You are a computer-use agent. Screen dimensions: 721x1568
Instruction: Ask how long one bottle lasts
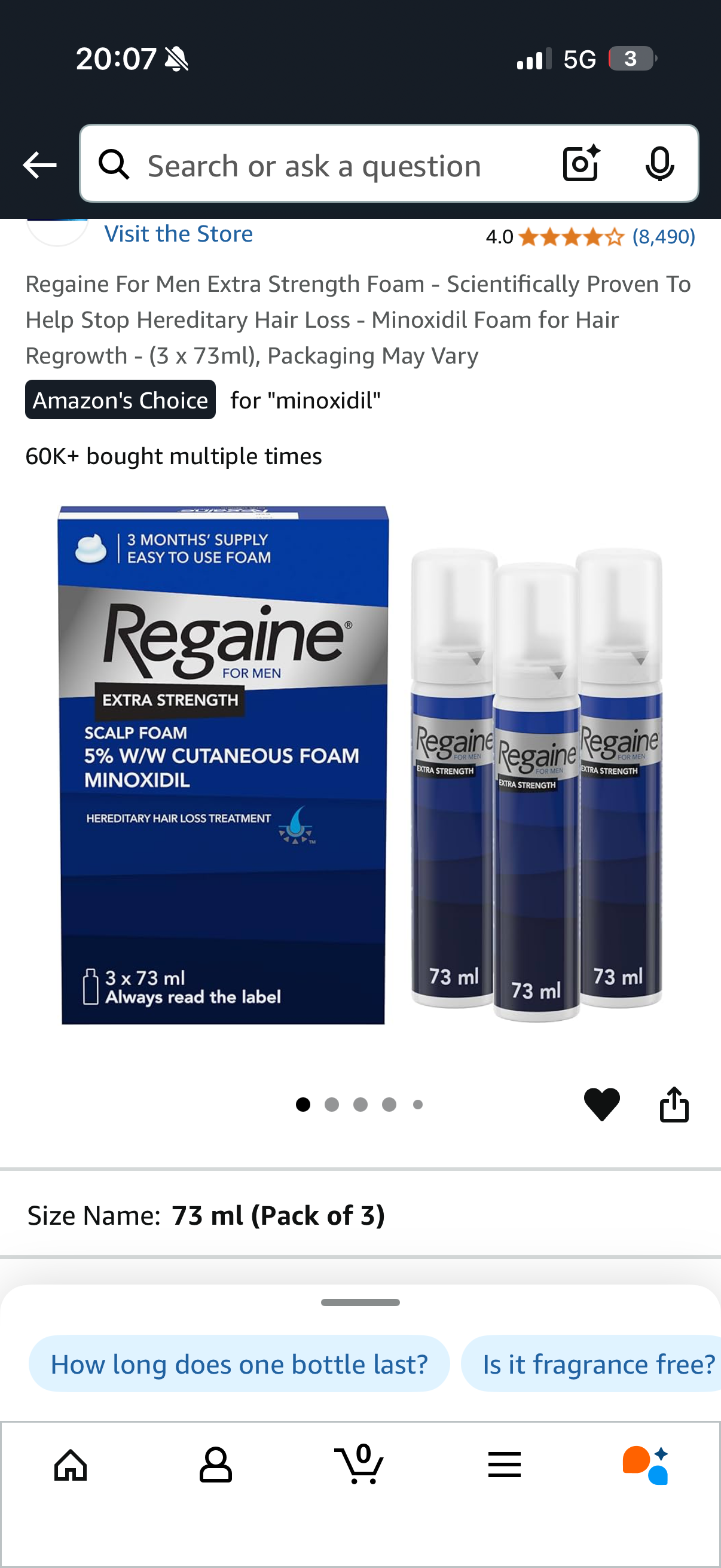(x=239, y=1364)
